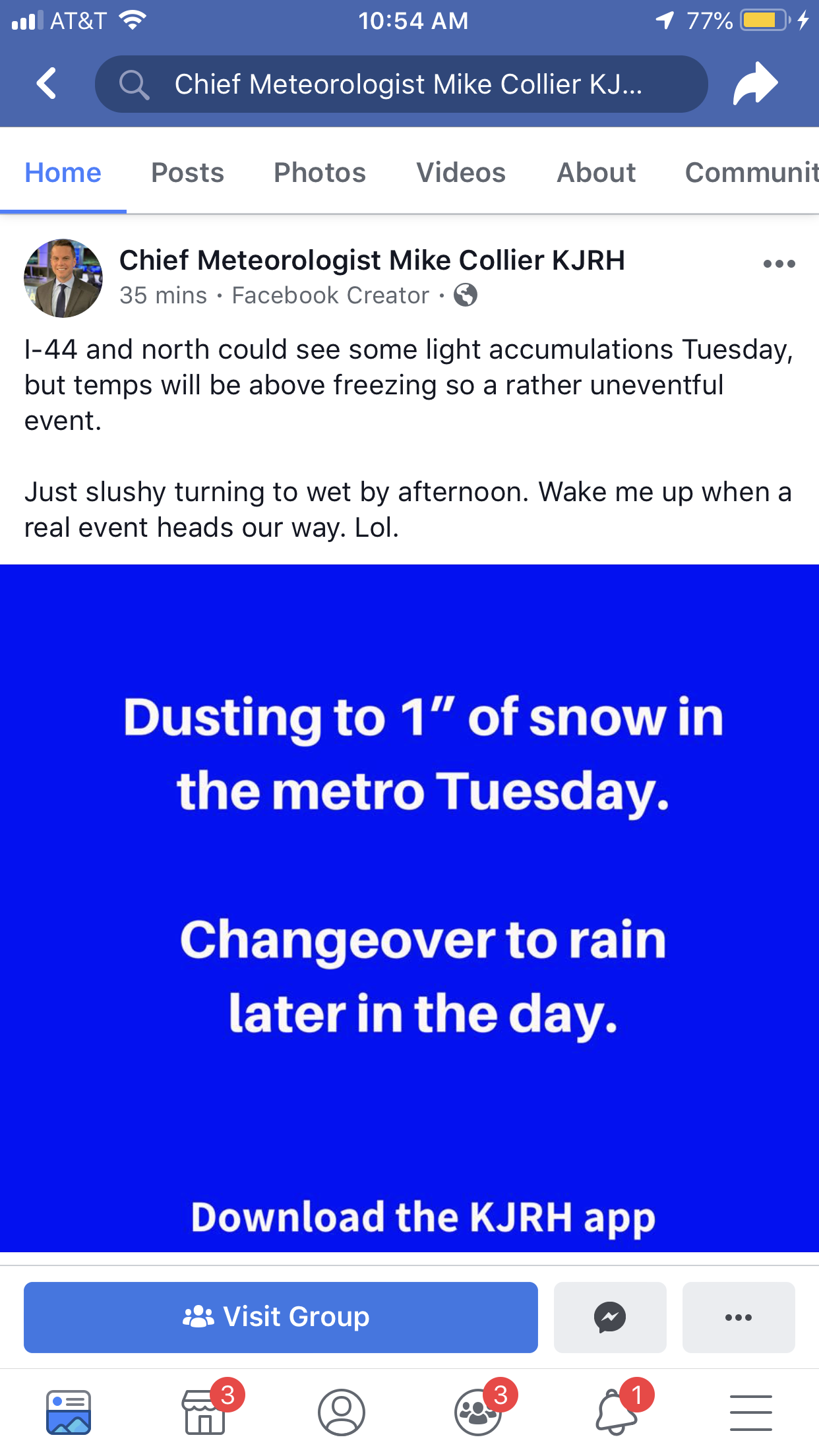Open more page actions beside Messenger
Viewport: 819px width, 1456px height.
pos(739,1317)
